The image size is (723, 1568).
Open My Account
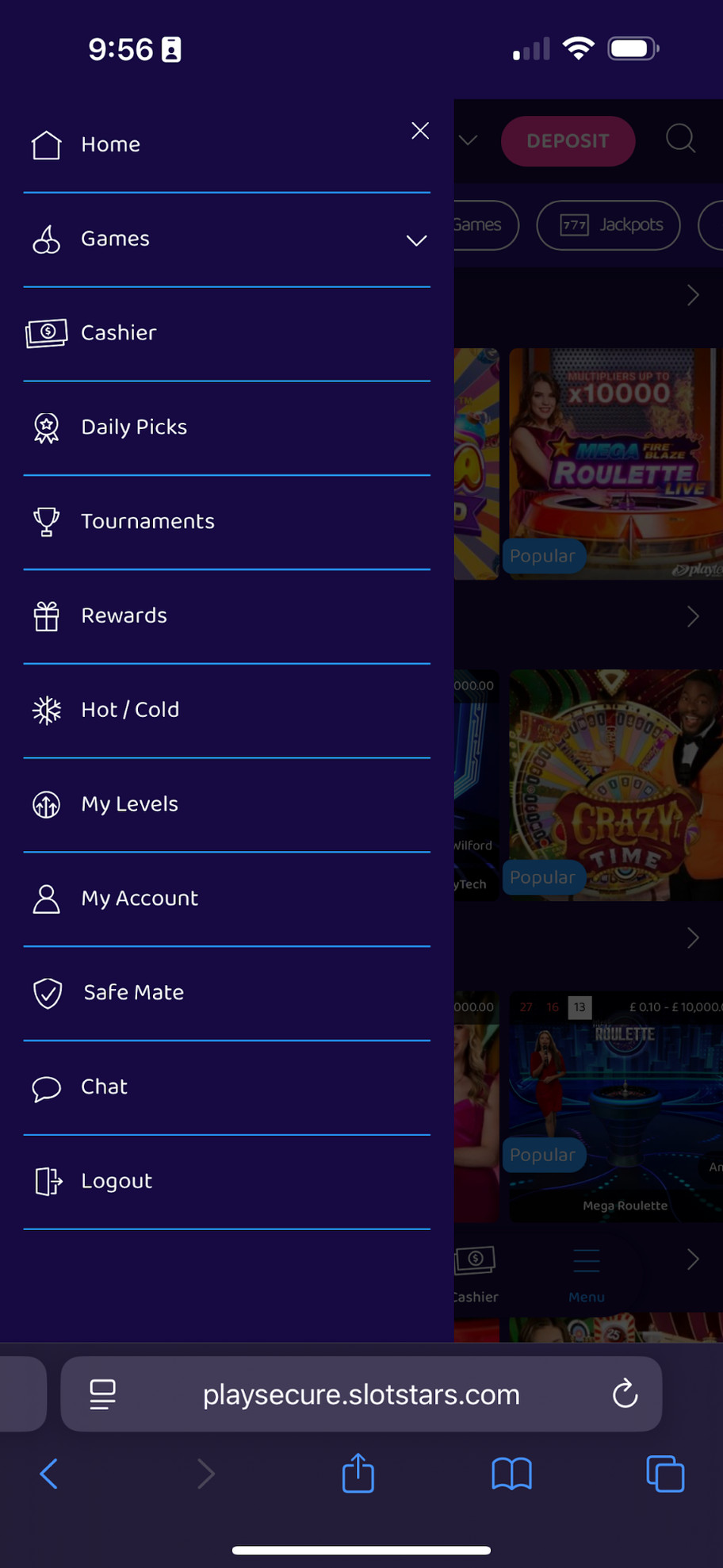pos(140,899)
